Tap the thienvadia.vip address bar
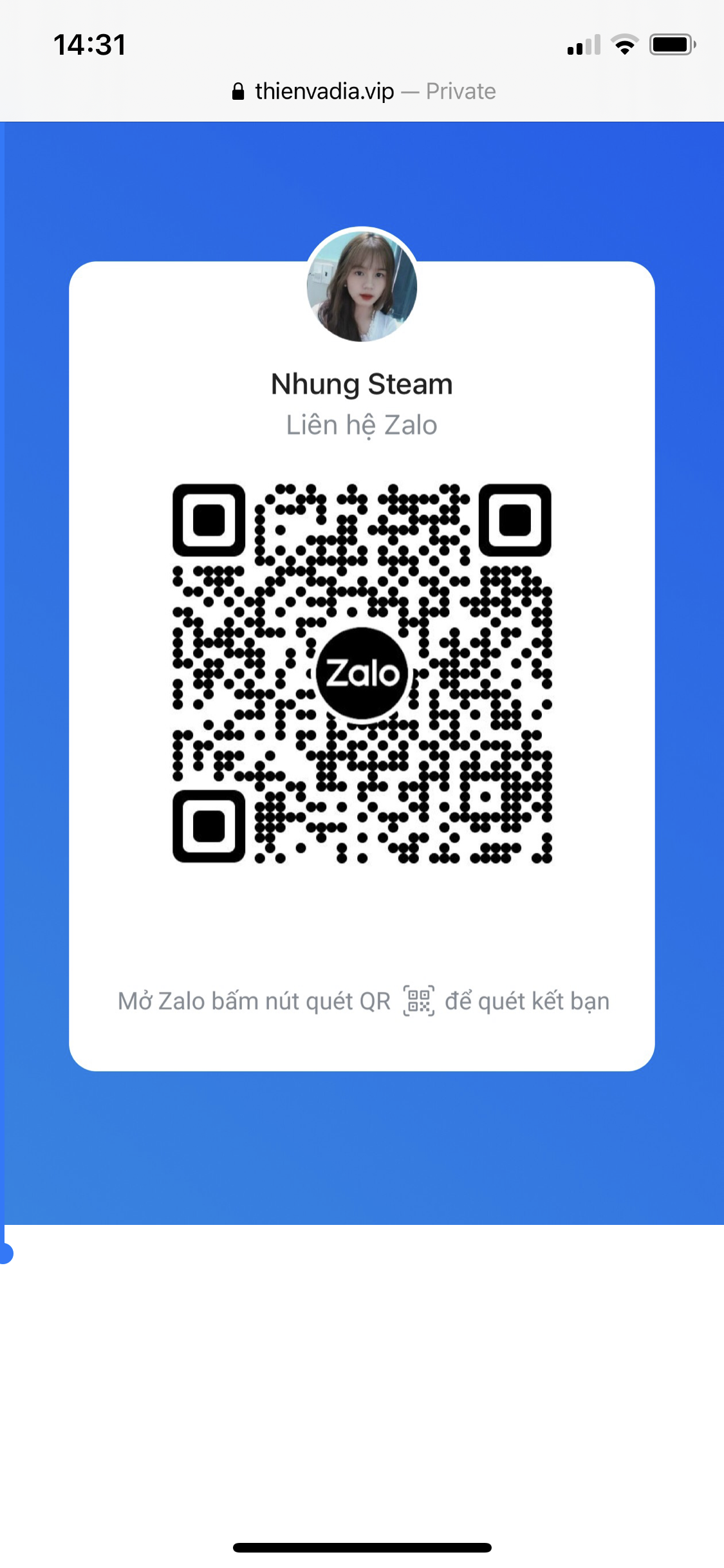 point(364,91)
